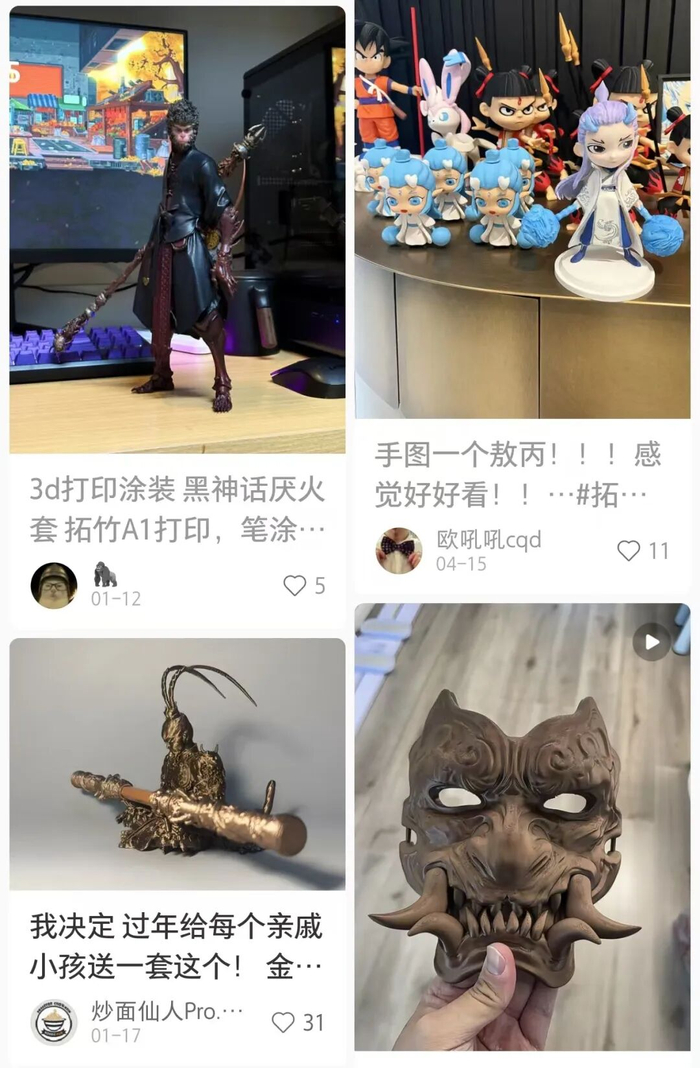The width and height of the screenshot is (700, 1068).
Task: Open the 3d打印涂装 黑神话 post image
Action: point(177,230)
